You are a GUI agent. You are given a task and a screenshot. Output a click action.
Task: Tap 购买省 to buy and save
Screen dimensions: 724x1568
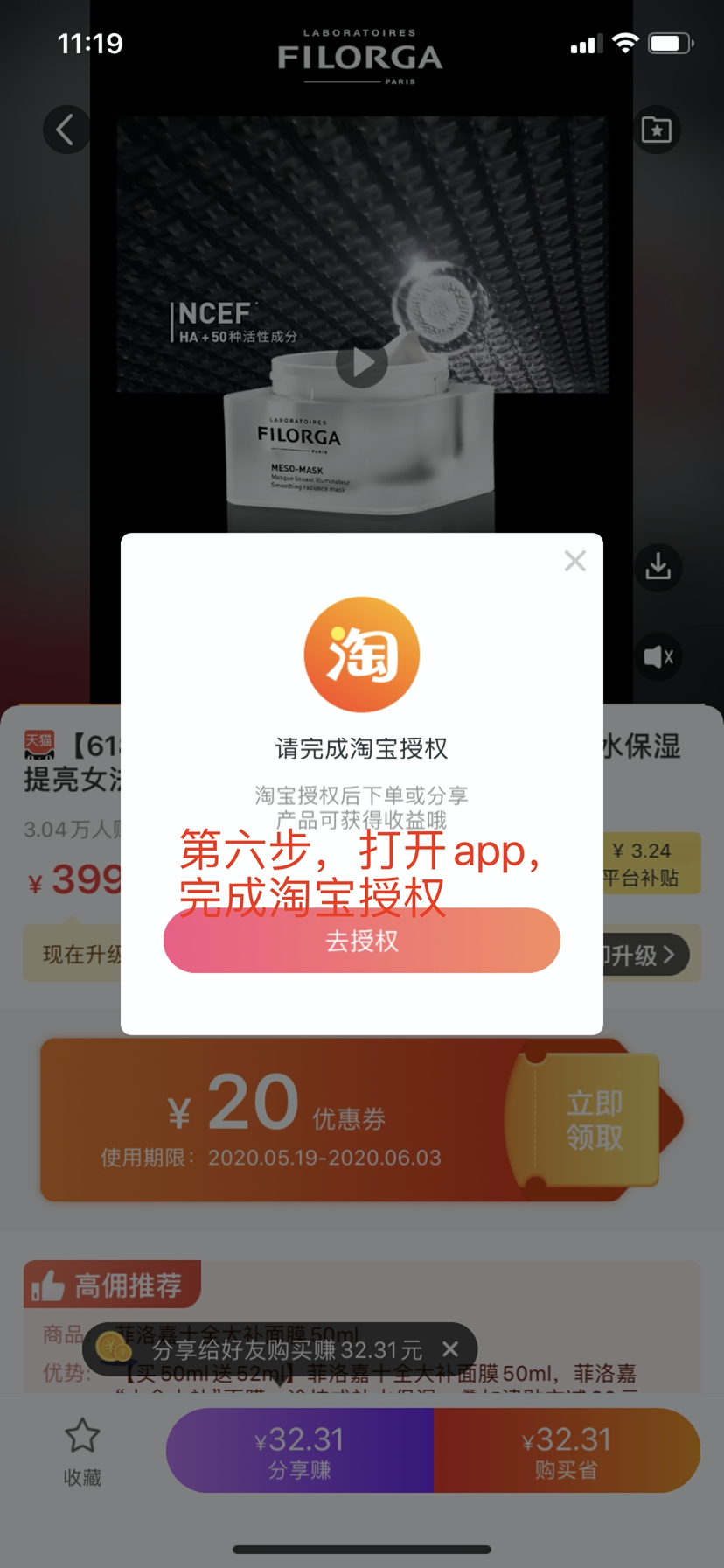point(567,1451)
